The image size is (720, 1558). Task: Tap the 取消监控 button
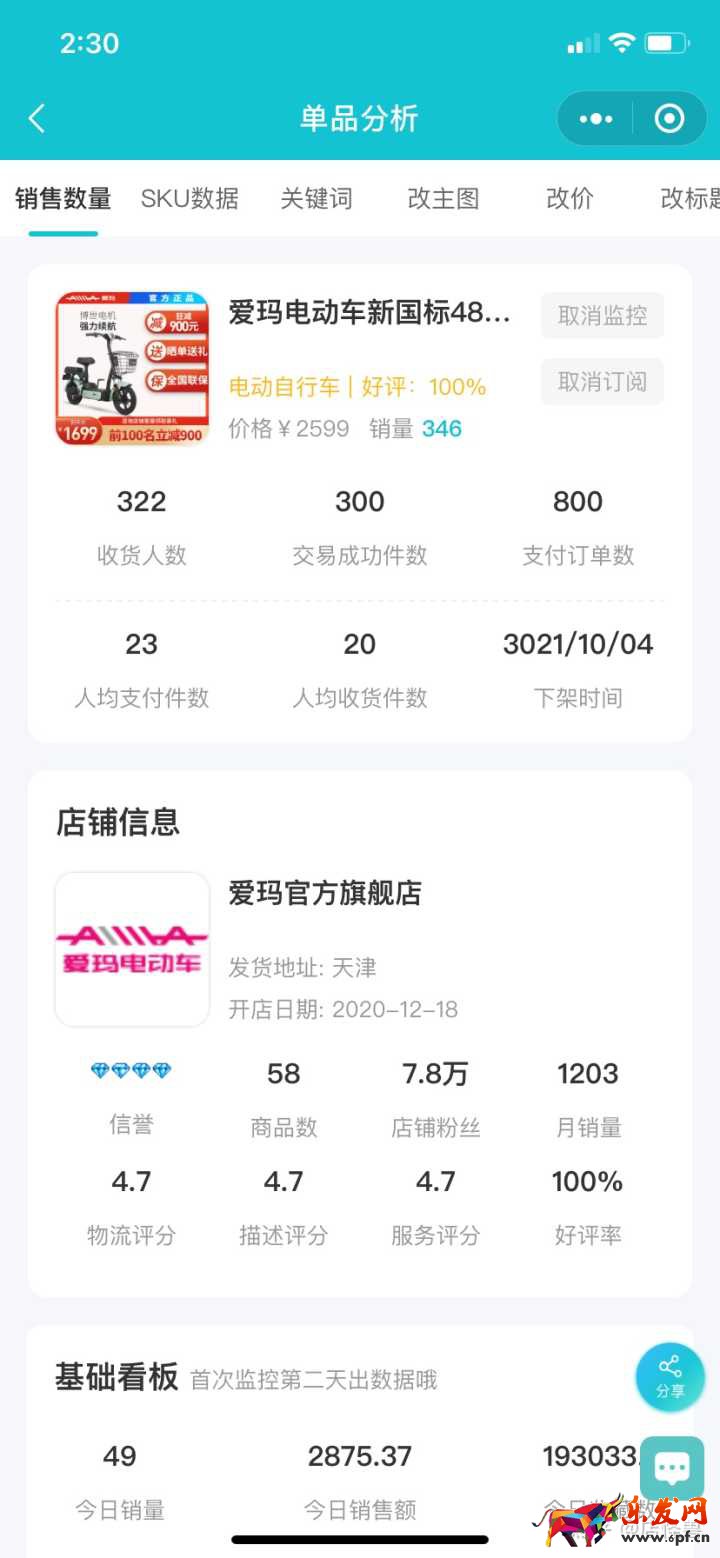(x=602, y=316)
